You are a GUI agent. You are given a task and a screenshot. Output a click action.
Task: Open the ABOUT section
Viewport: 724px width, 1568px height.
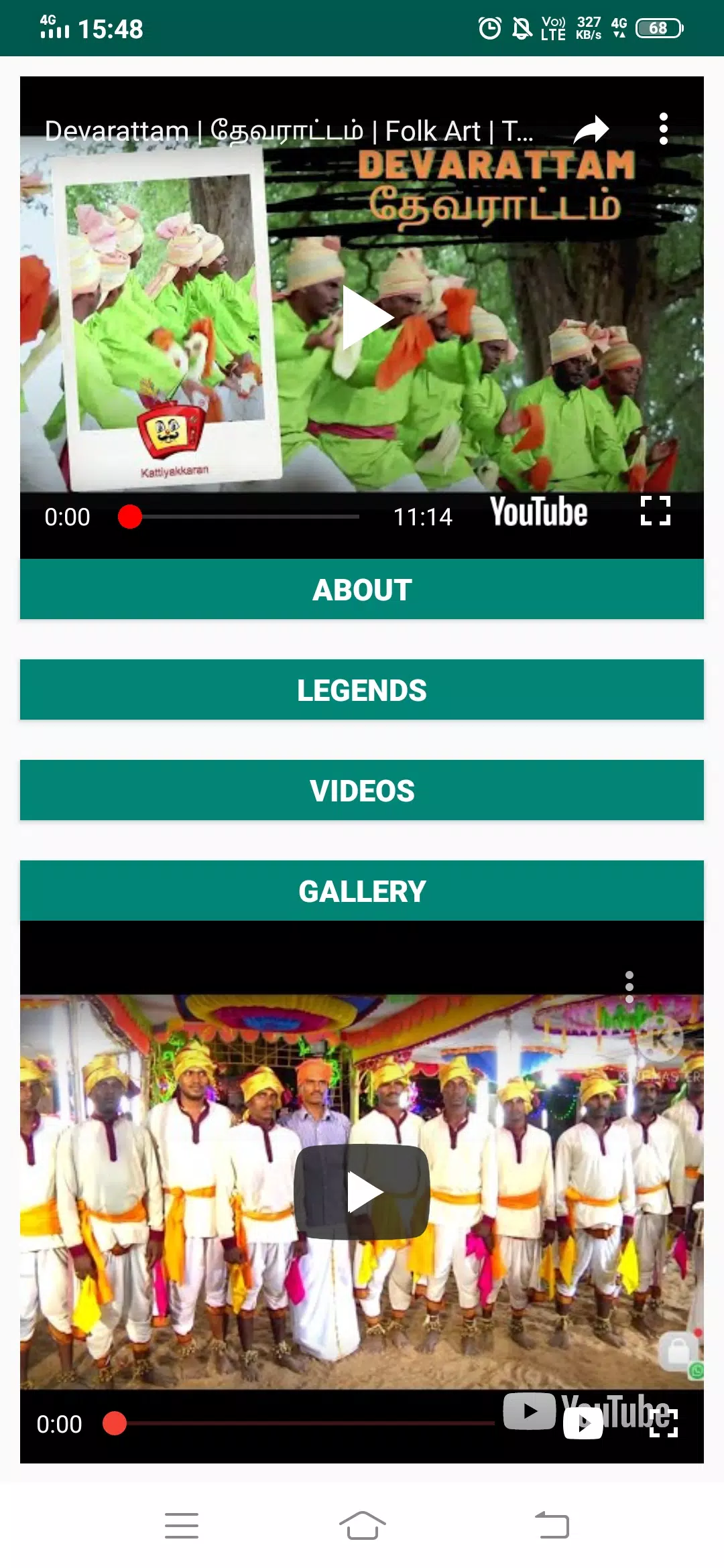(362, 590)
